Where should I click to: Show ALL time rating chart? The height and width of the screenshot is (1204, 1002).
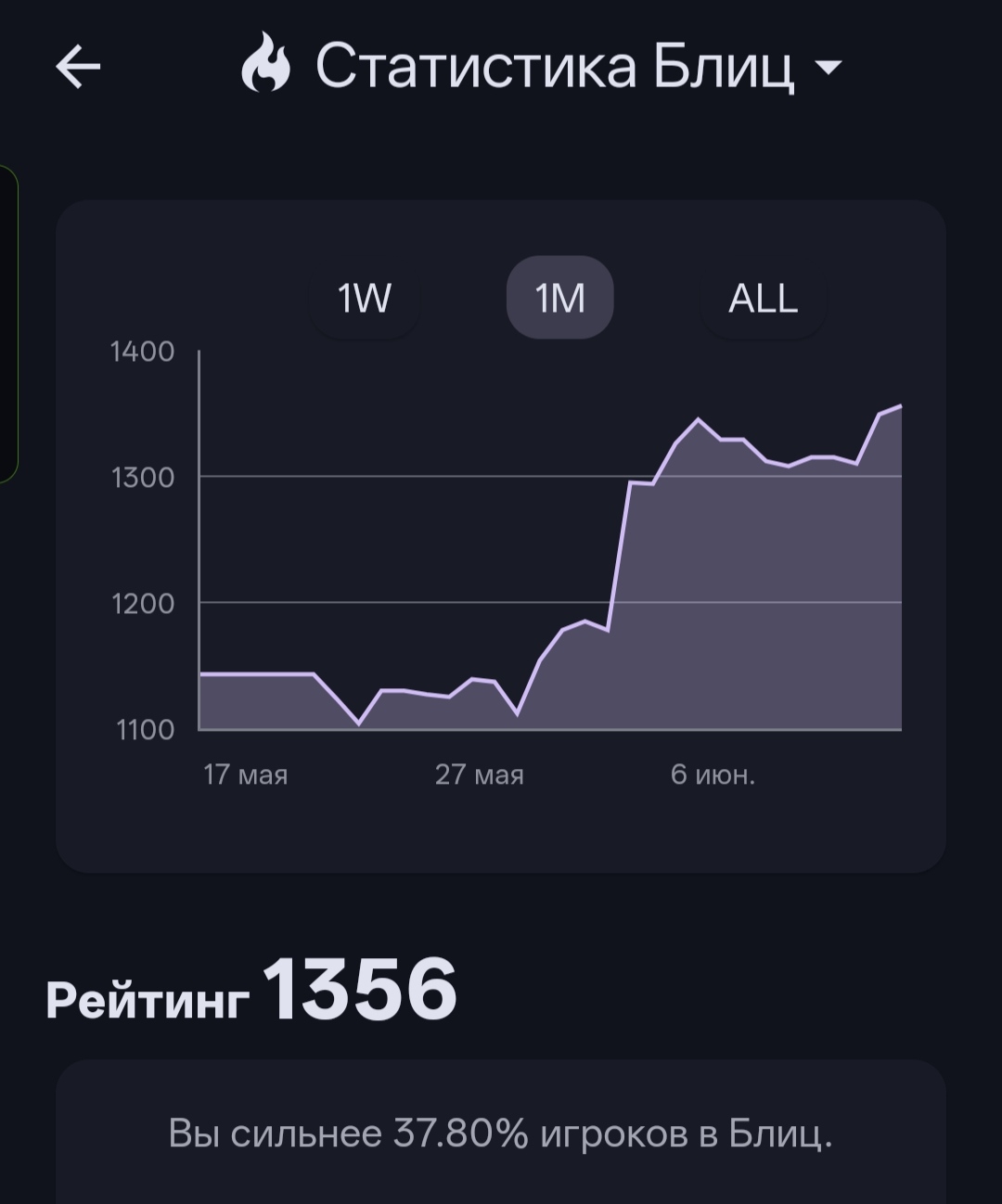763,298
